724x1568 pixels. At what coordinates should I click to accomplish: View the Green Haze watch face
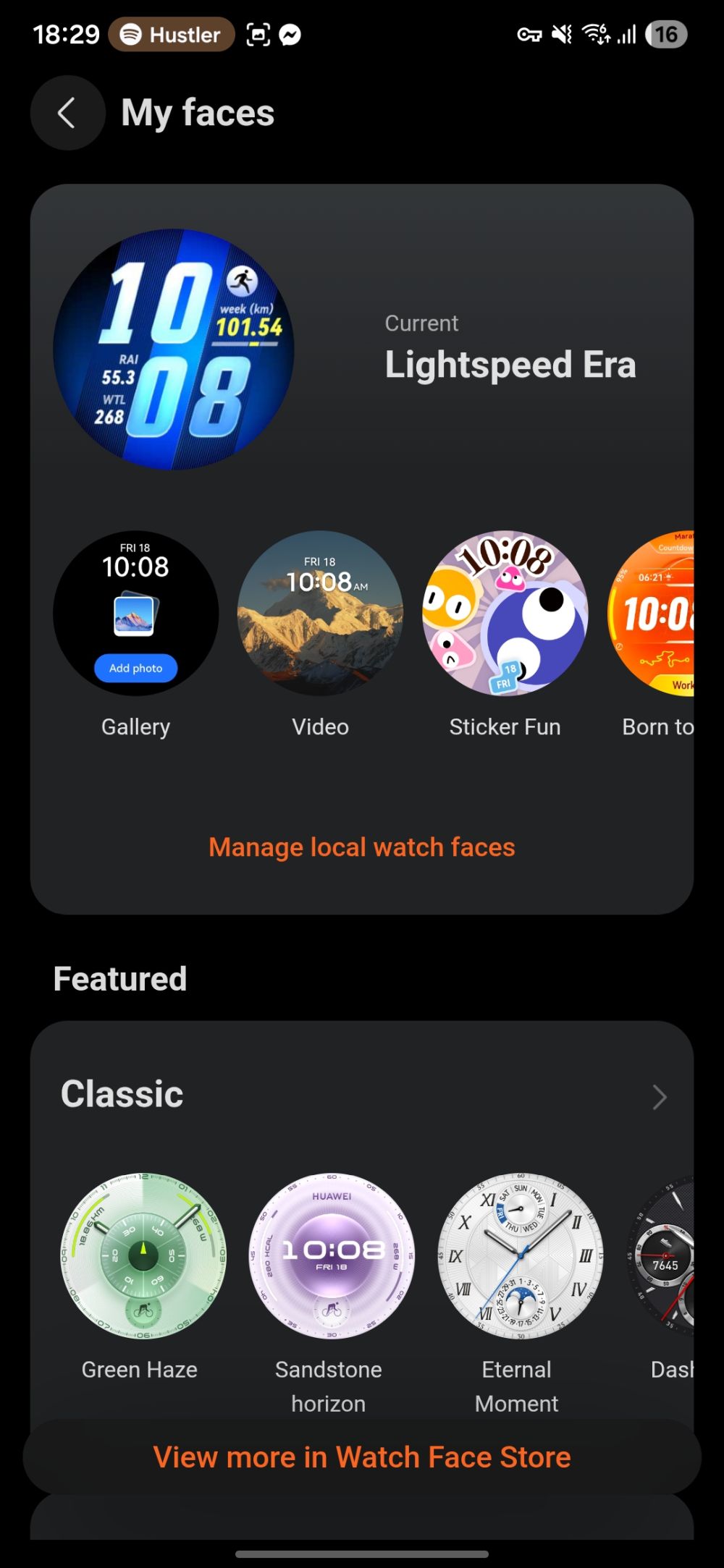point(143,1255)
